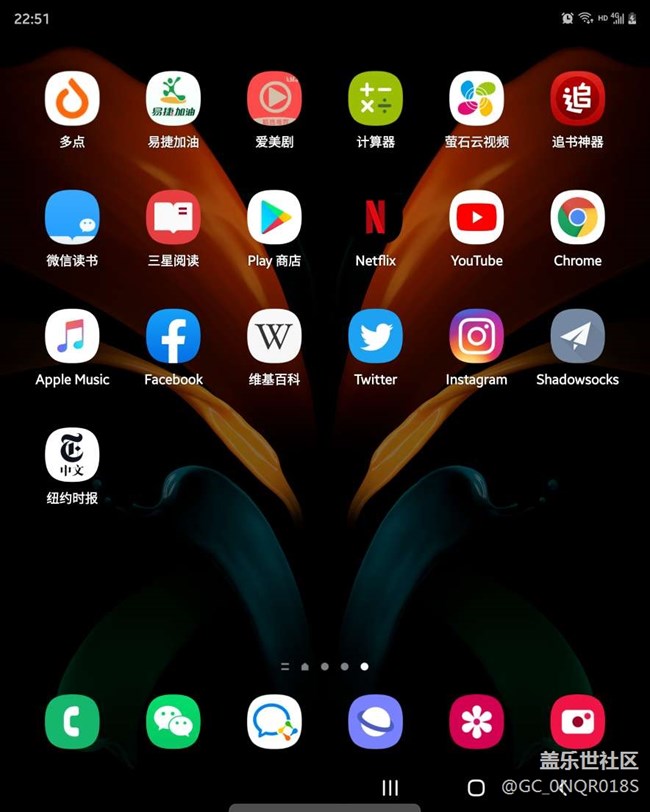Open the 计算器 calculator app
The height and width of the screenshot is (812, 650).
pos(375,99)
